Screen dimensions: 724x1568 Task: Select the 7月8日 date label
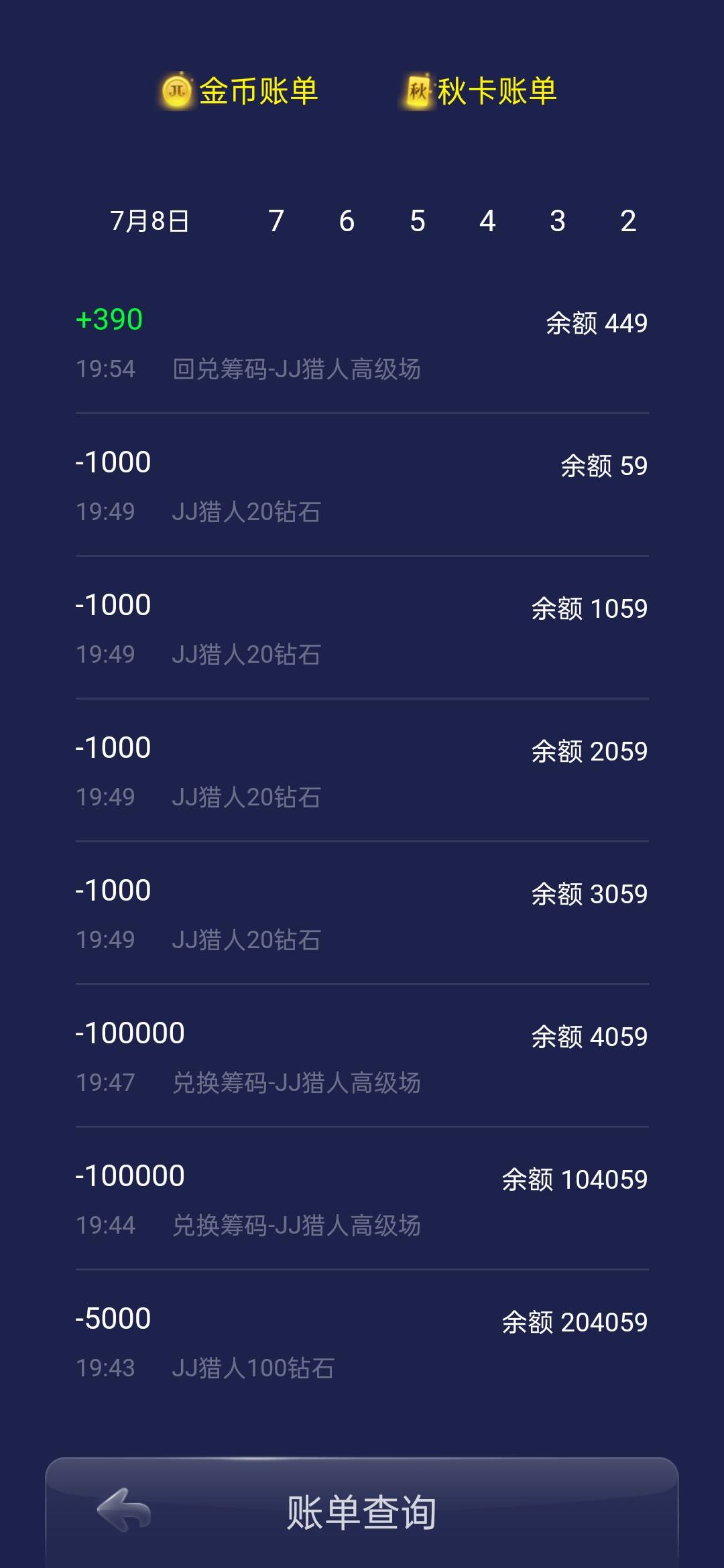coord(149,221)
